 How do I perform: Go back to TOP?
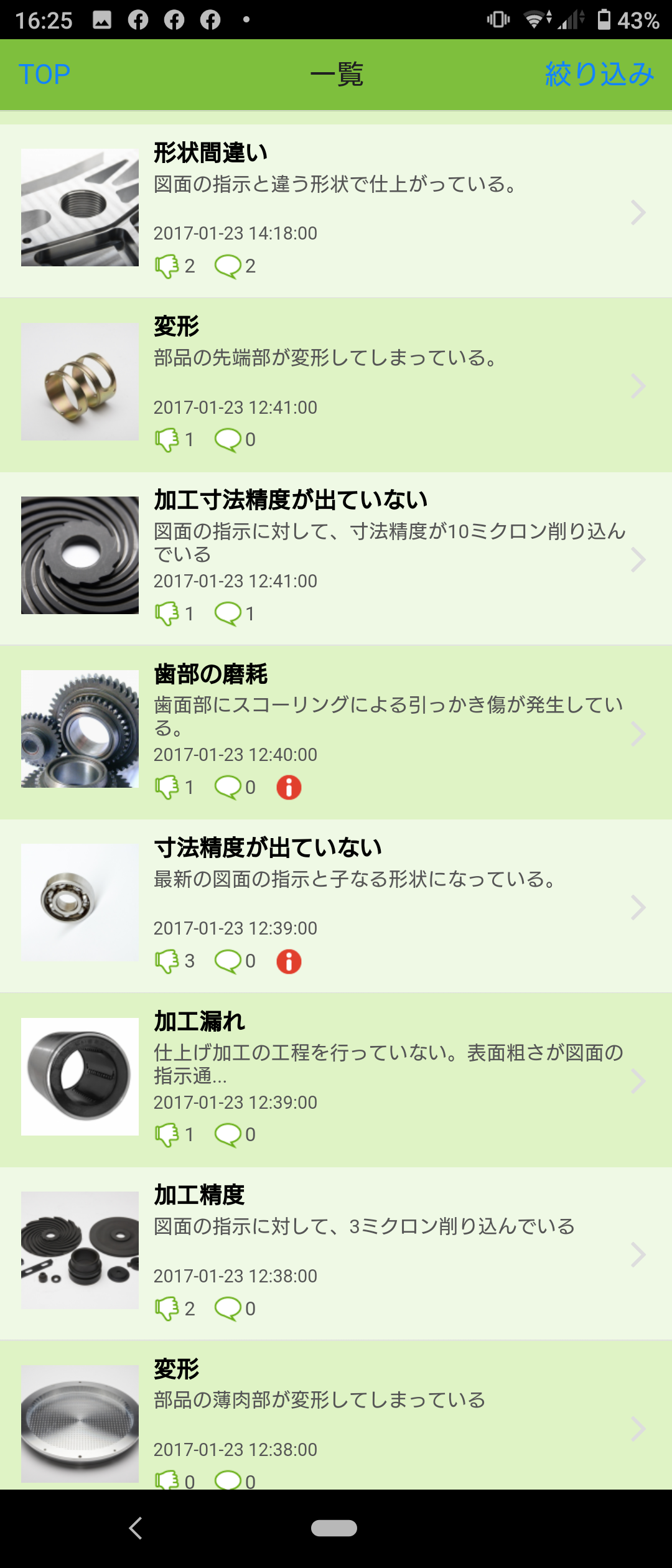(x=44, y=75)
